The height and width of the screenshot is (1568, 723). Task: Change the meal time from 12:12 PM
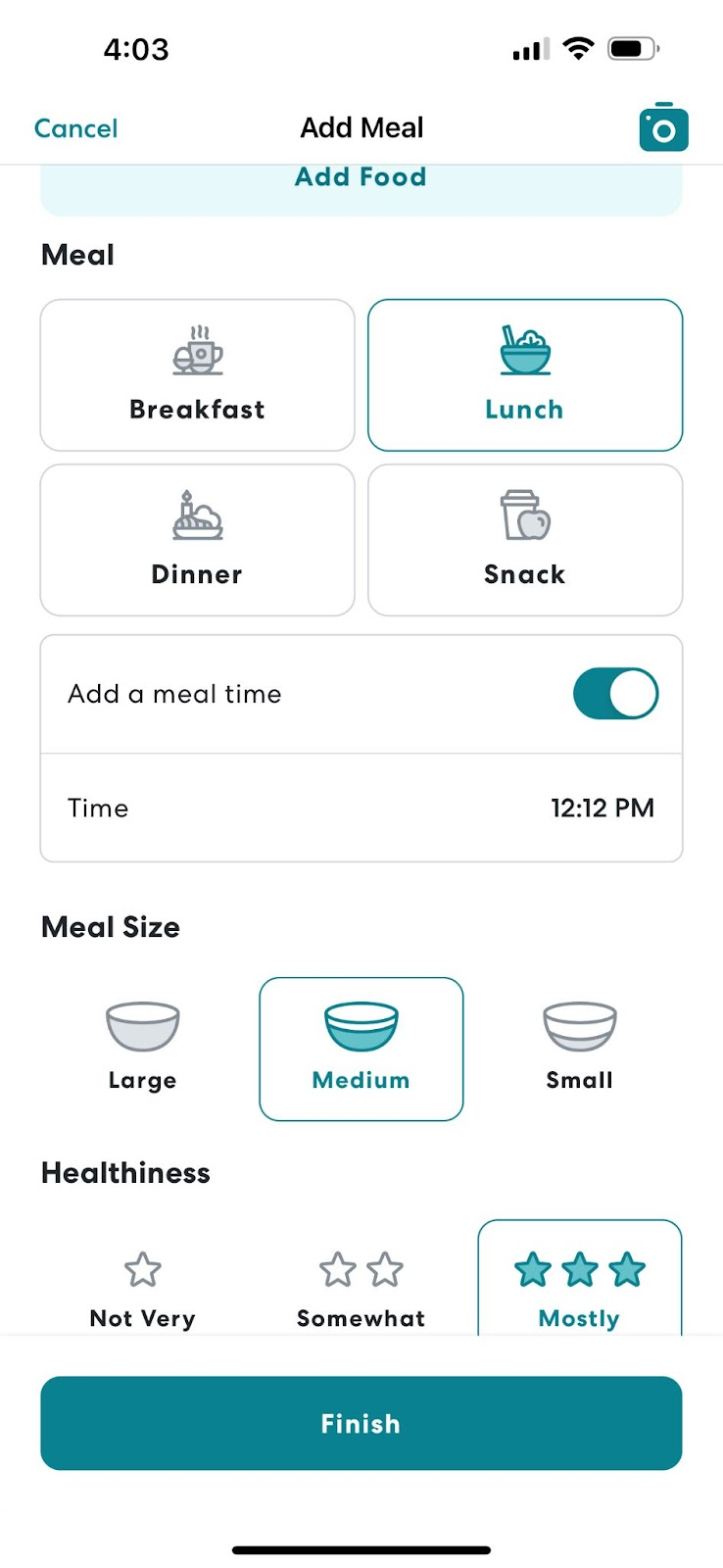(x=602, y=808)
